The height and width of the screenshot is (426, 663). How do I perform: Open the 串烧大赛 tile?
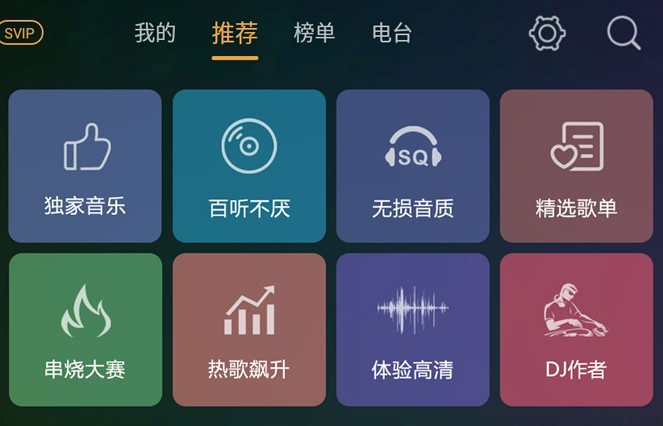(x=85, y=329)
